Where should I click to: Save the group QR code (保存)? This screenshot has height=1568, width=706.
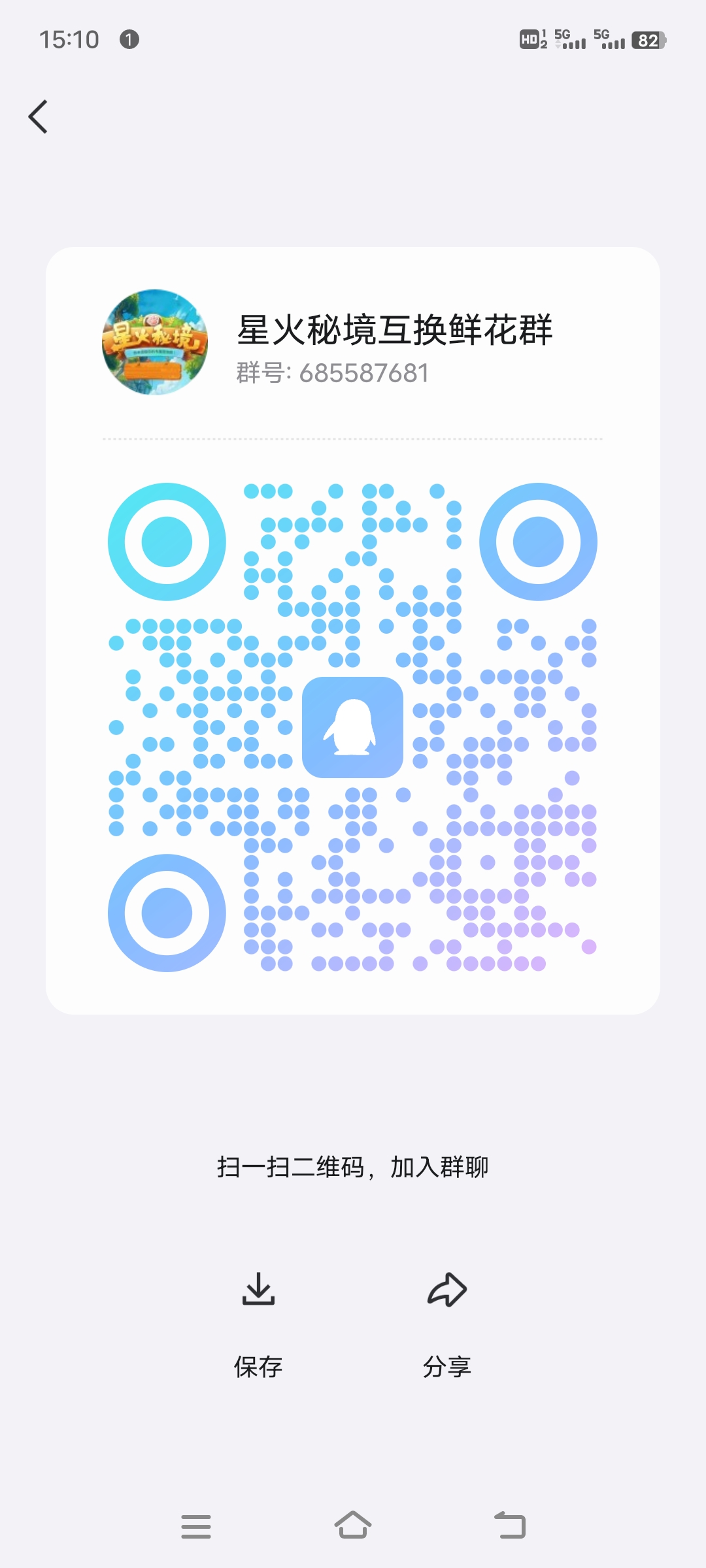click(258, 1325)
